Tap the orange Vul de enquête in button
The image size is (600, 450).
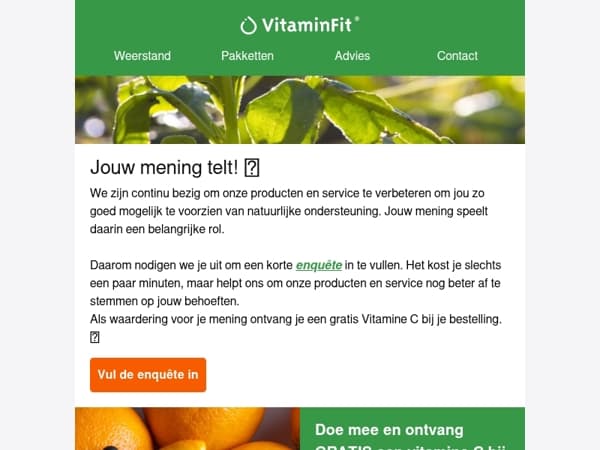(x=148, y=375)
